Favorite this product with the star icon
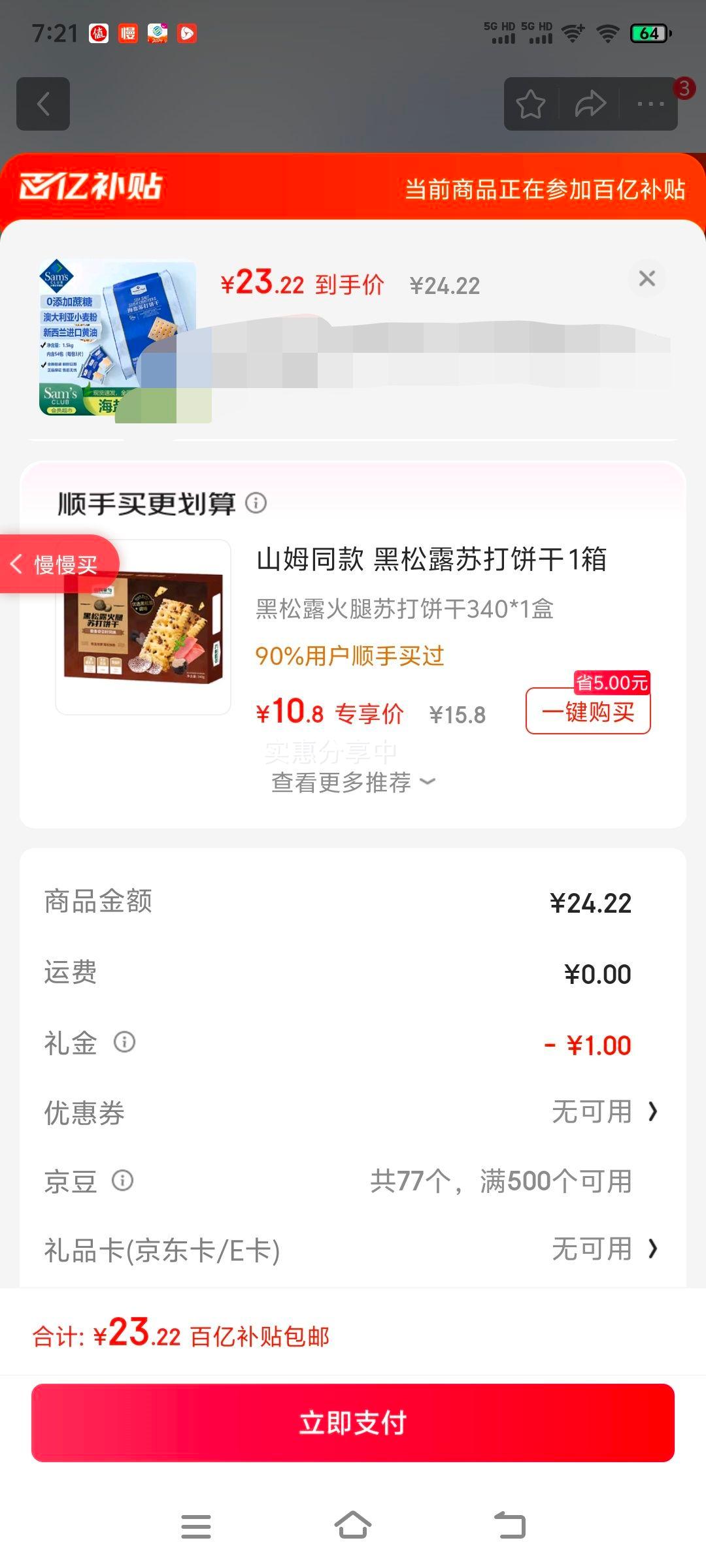This screenshot has width=706, height=1568. click(x=530, y=105)
